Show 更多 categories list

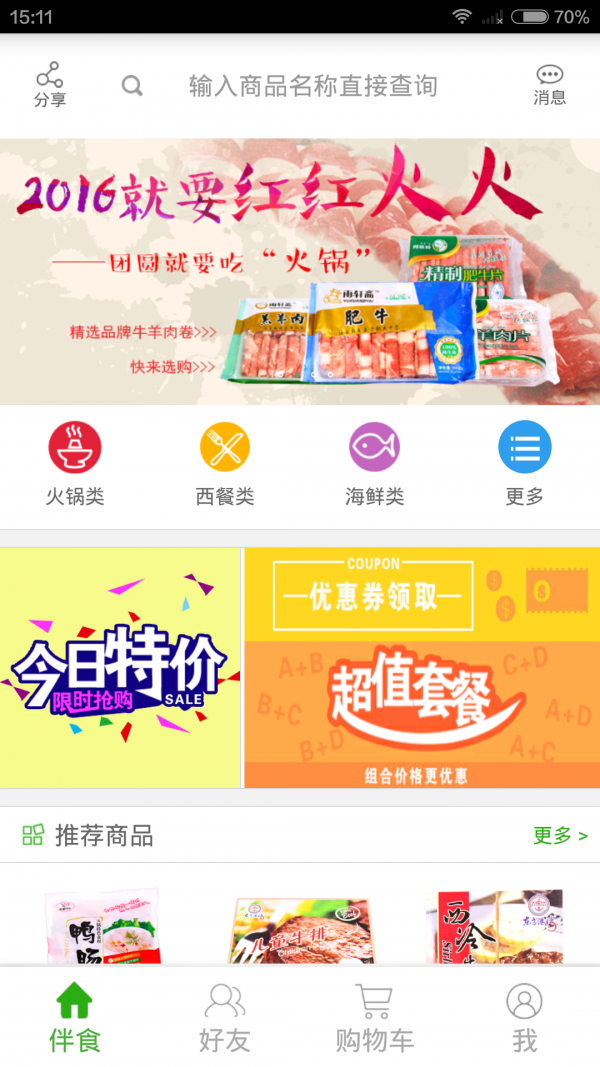(524, 463)
